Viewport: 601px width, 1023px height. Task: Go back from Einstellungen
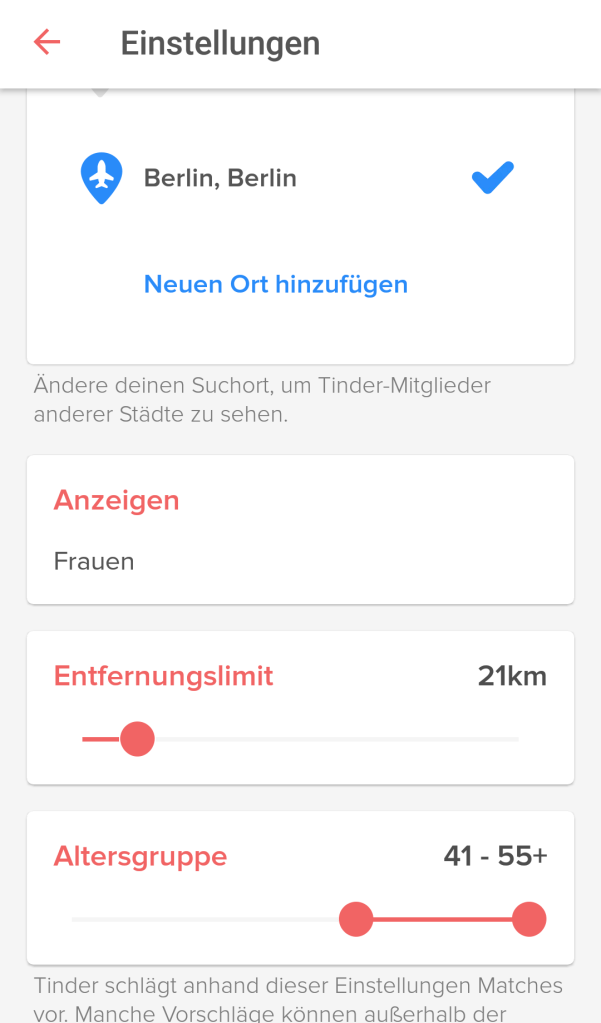point(47,42)
